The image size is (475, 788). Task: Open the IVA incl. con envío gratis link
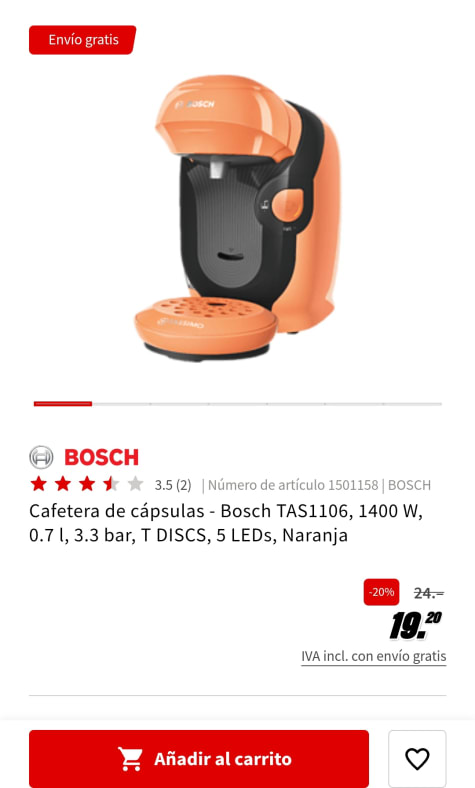tap(373, 656)
